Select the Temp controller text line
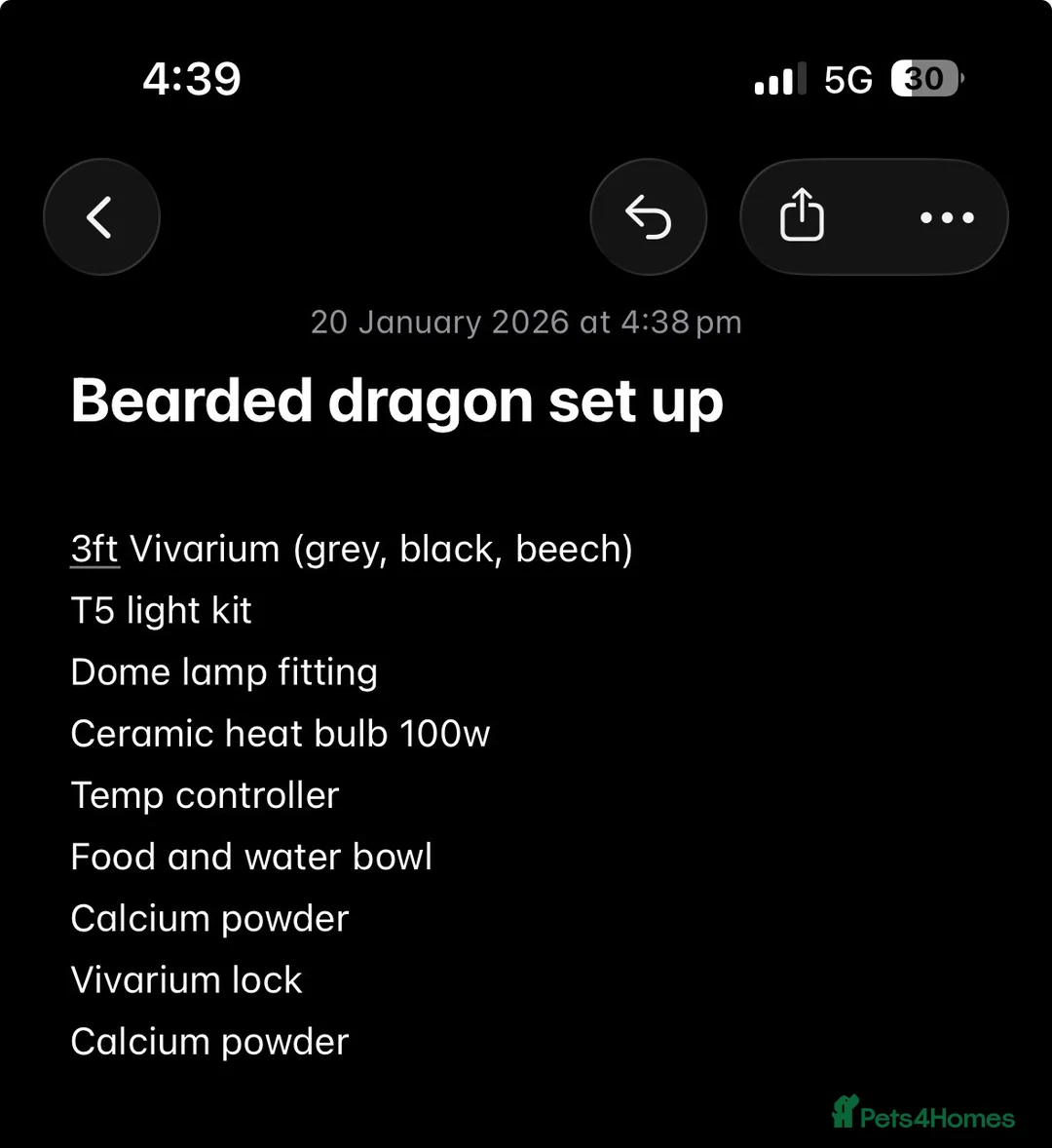Screen dimensions: 1052x1148 tap(205, 795)
